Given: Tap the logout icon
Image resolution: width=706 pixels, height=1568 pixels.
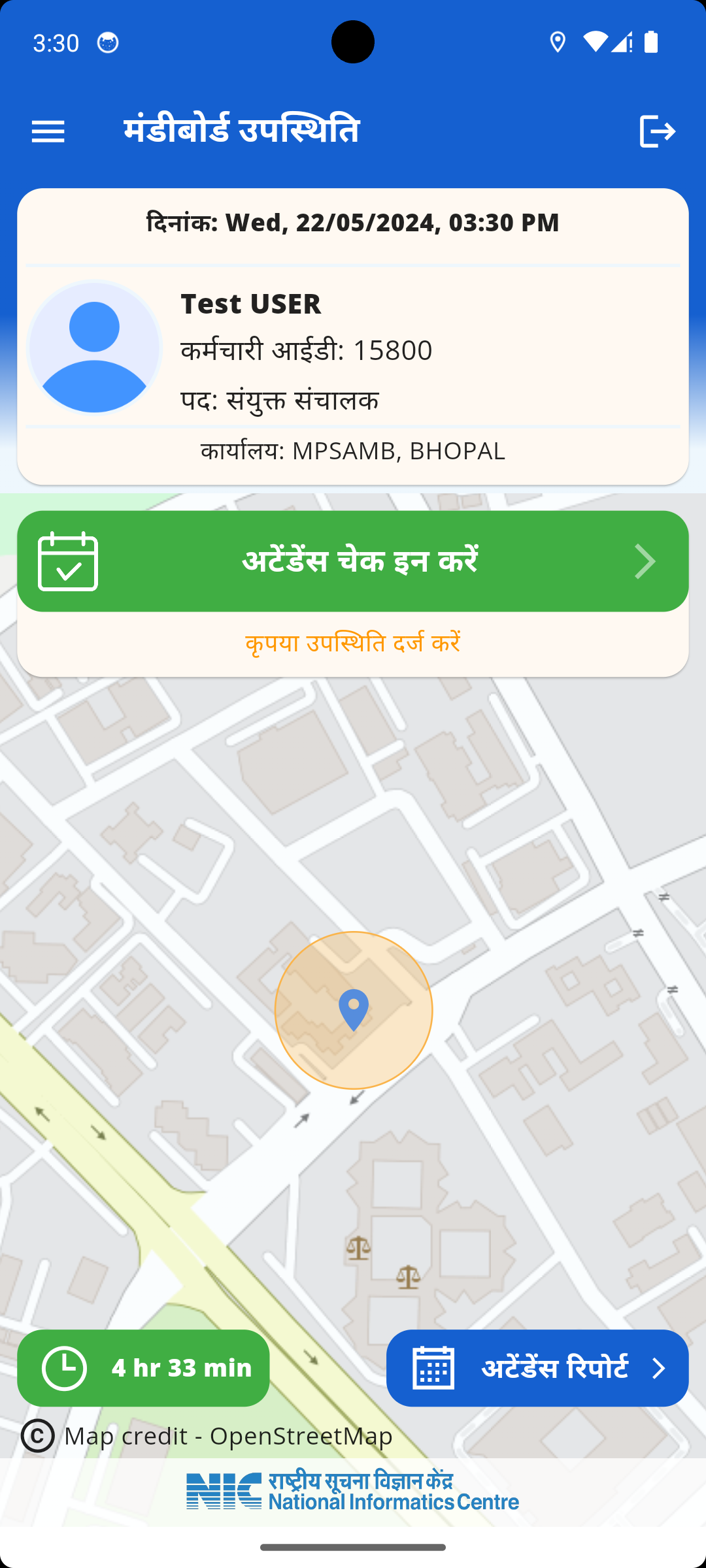Looking at the screenshot, I should click(657, 131).
